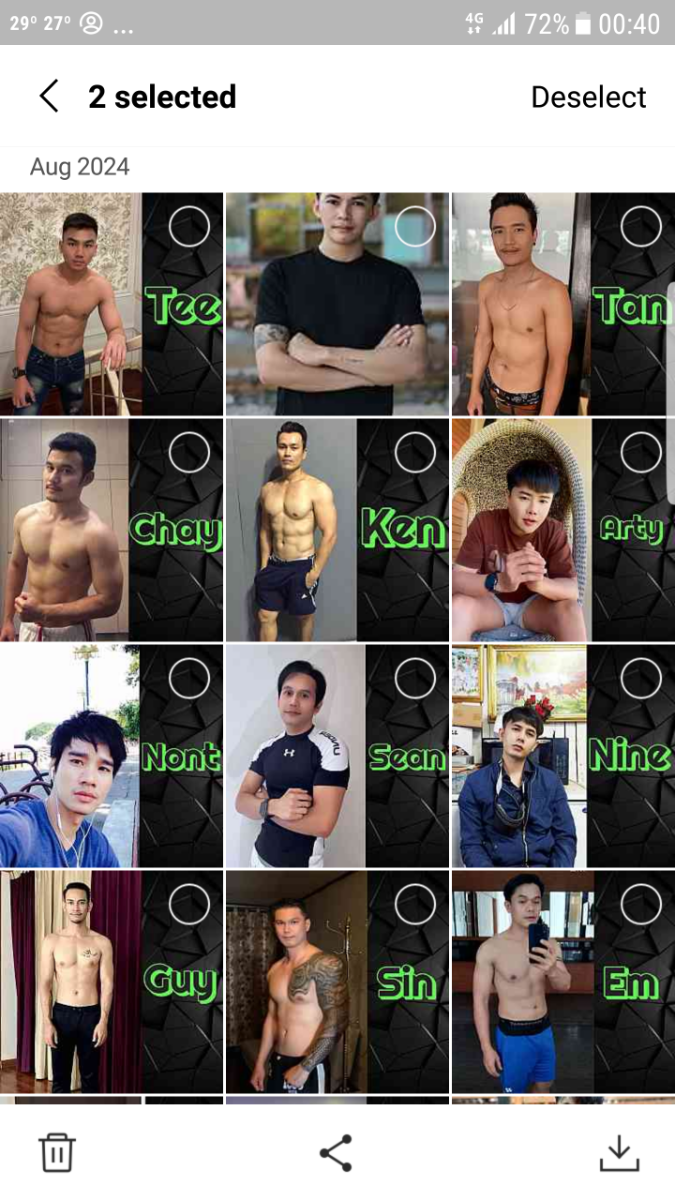This screenshot has width=675, height=1200.
Task: Select the photo labeled Tan
Action: (641, 226)
